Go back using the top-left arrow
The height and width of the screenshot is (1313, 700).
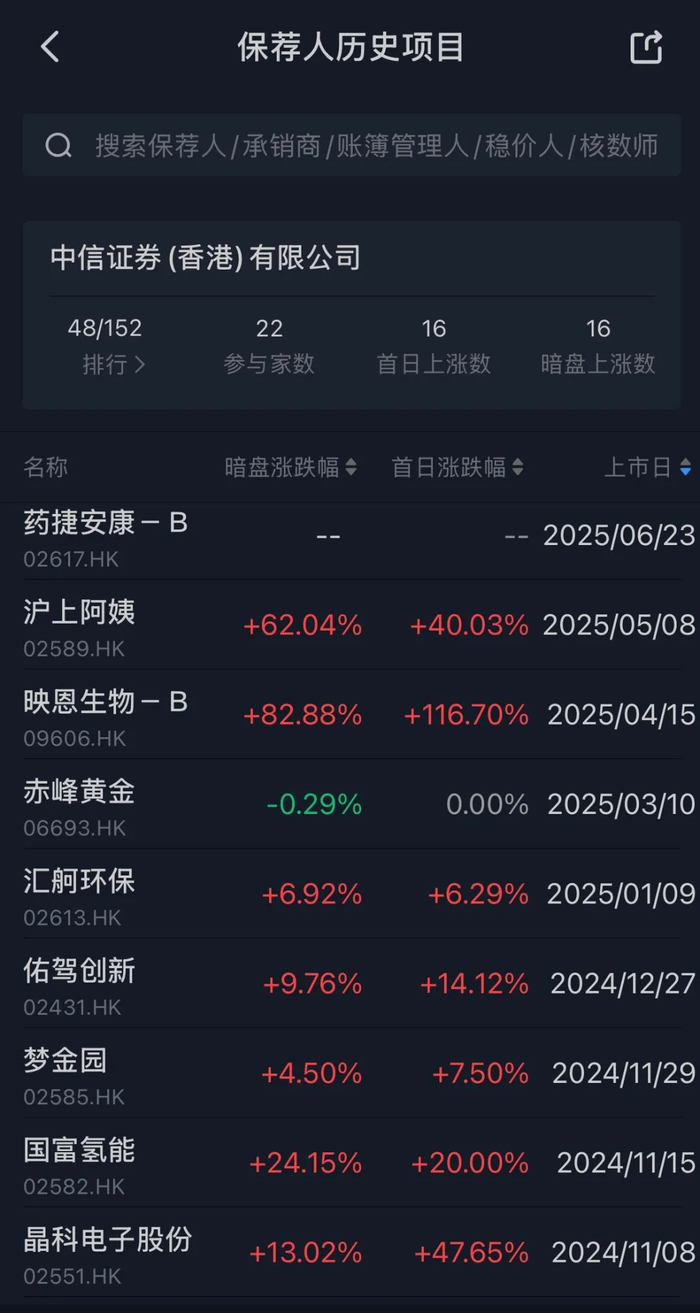coord(50,47)
